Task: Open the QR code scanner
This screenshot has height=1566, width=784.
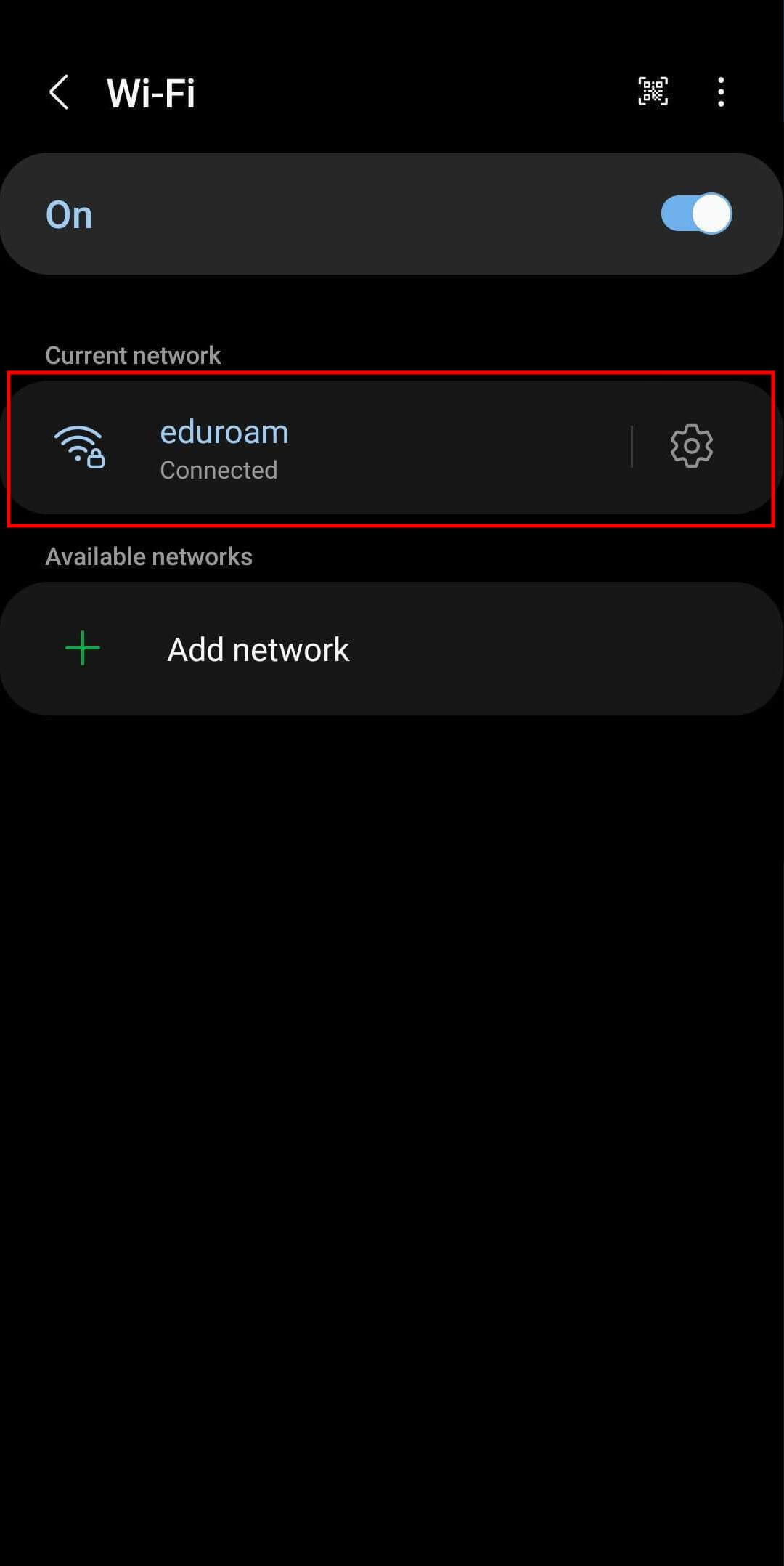Action: 653,92
